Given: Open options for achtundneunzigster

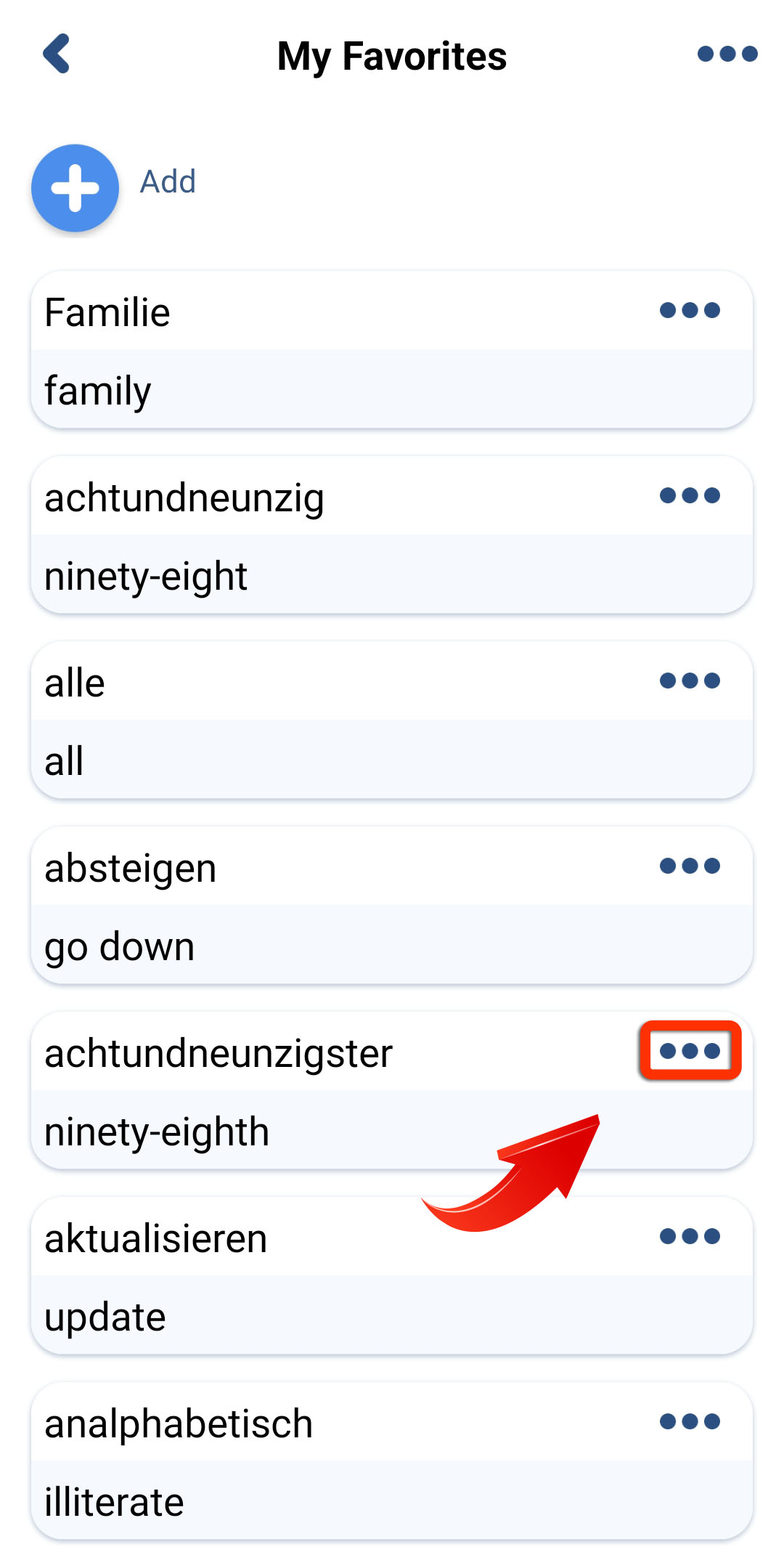Looking at the screenshot, I should click(x=690, y=1050).
